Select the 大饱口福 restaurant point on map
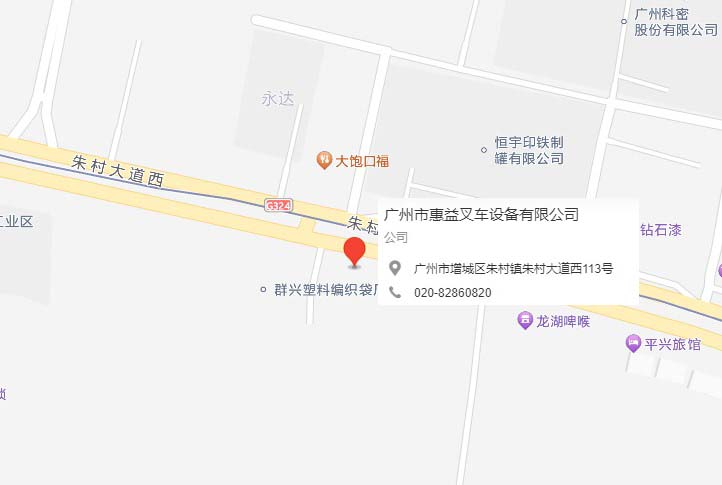The height and width of the screenshot is (485, 722). coord(324,159)
